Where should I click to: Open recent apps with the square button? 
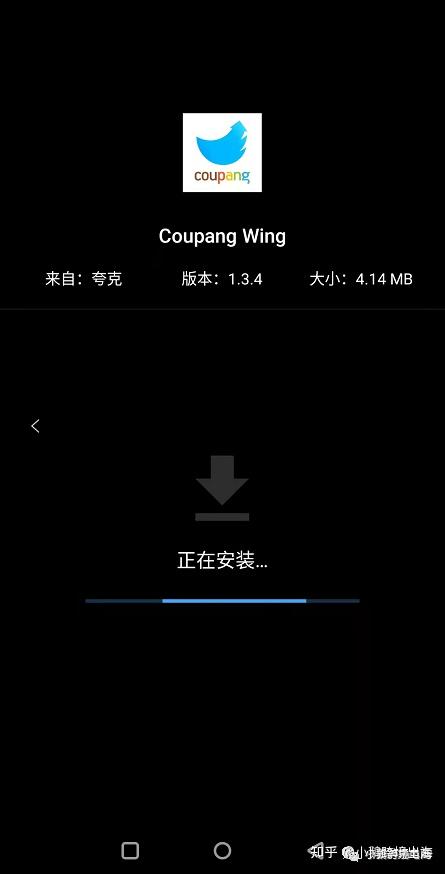(x=130, y=851)
